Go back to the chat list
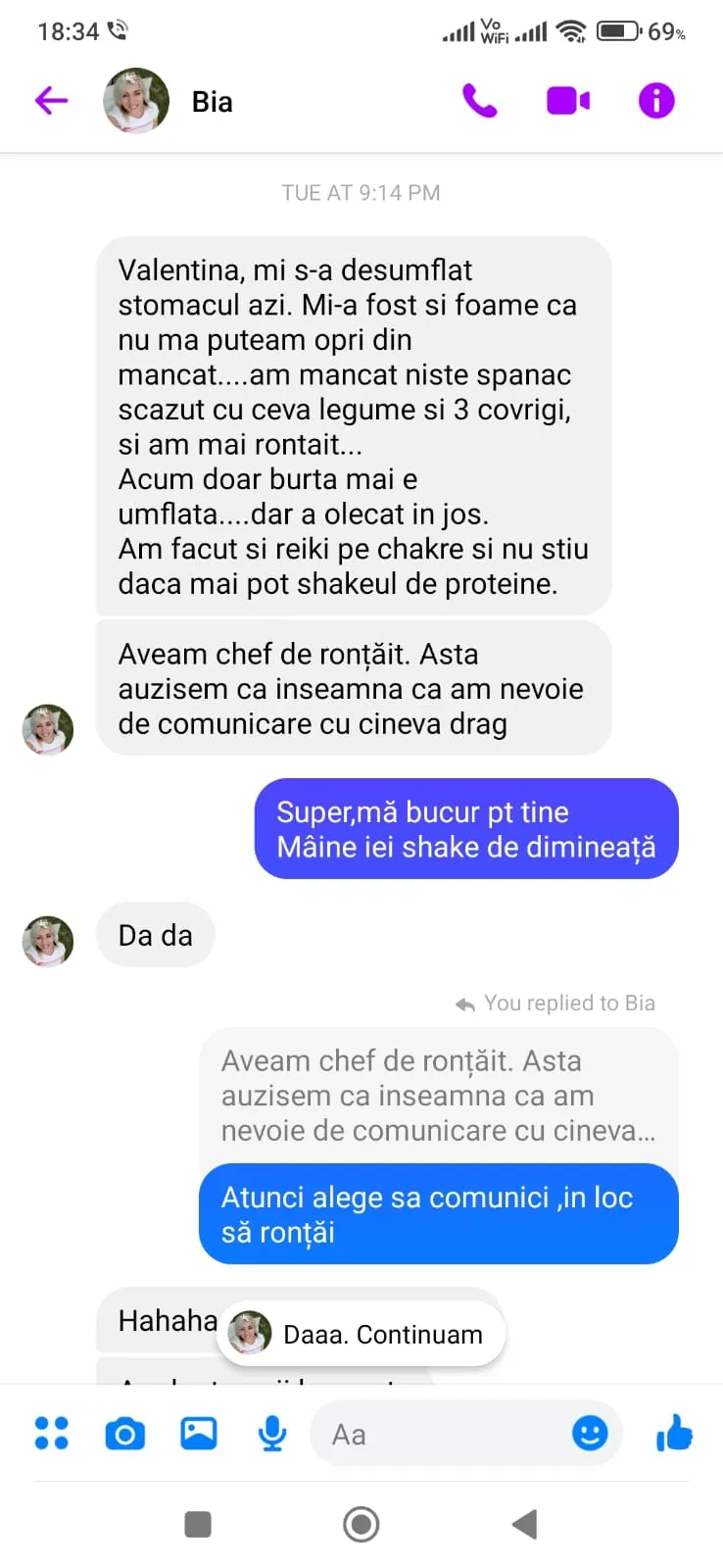Image resolution: width=723 pixels, height=1568 pixels. (51, 101)
